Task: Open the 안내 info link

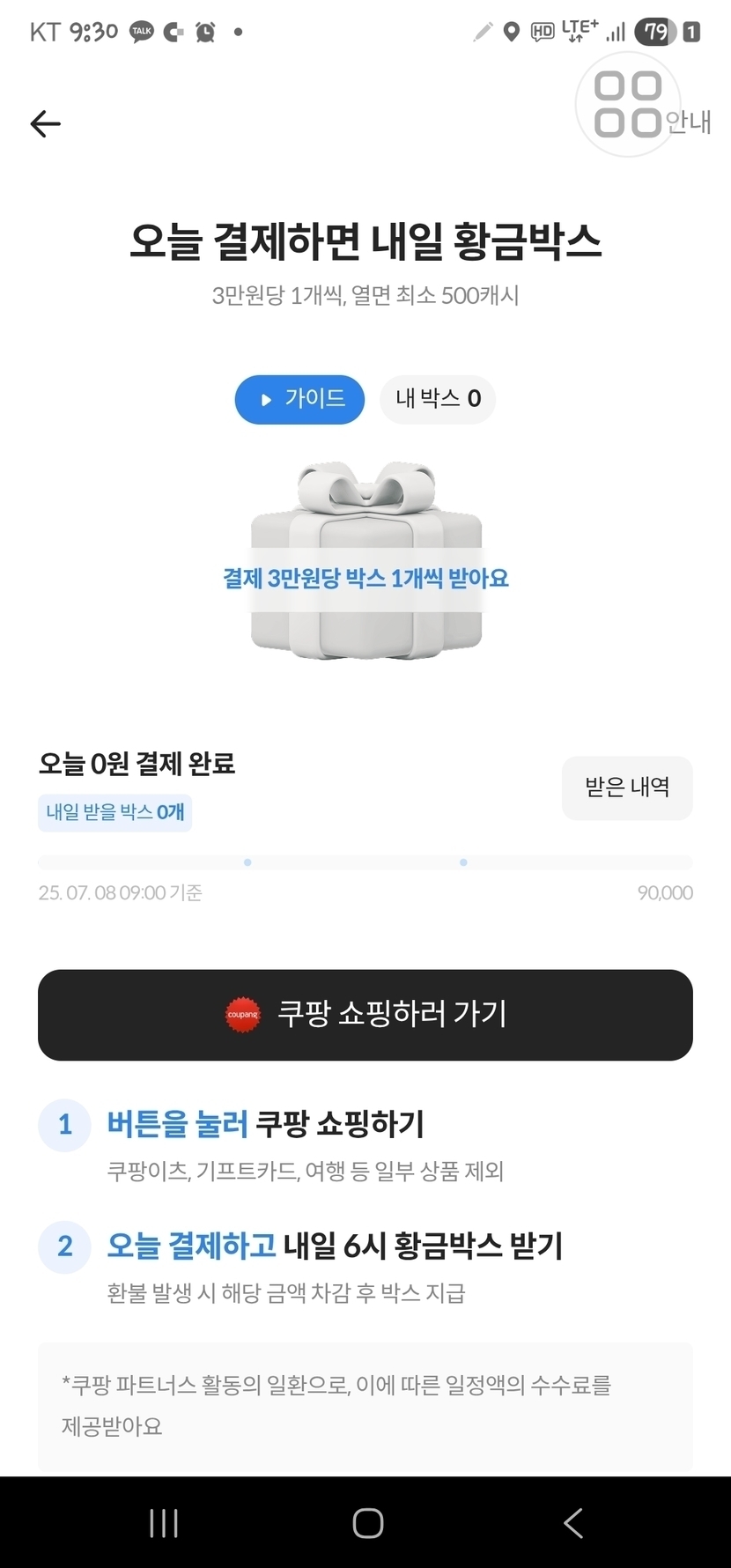Action: (687, 122)
